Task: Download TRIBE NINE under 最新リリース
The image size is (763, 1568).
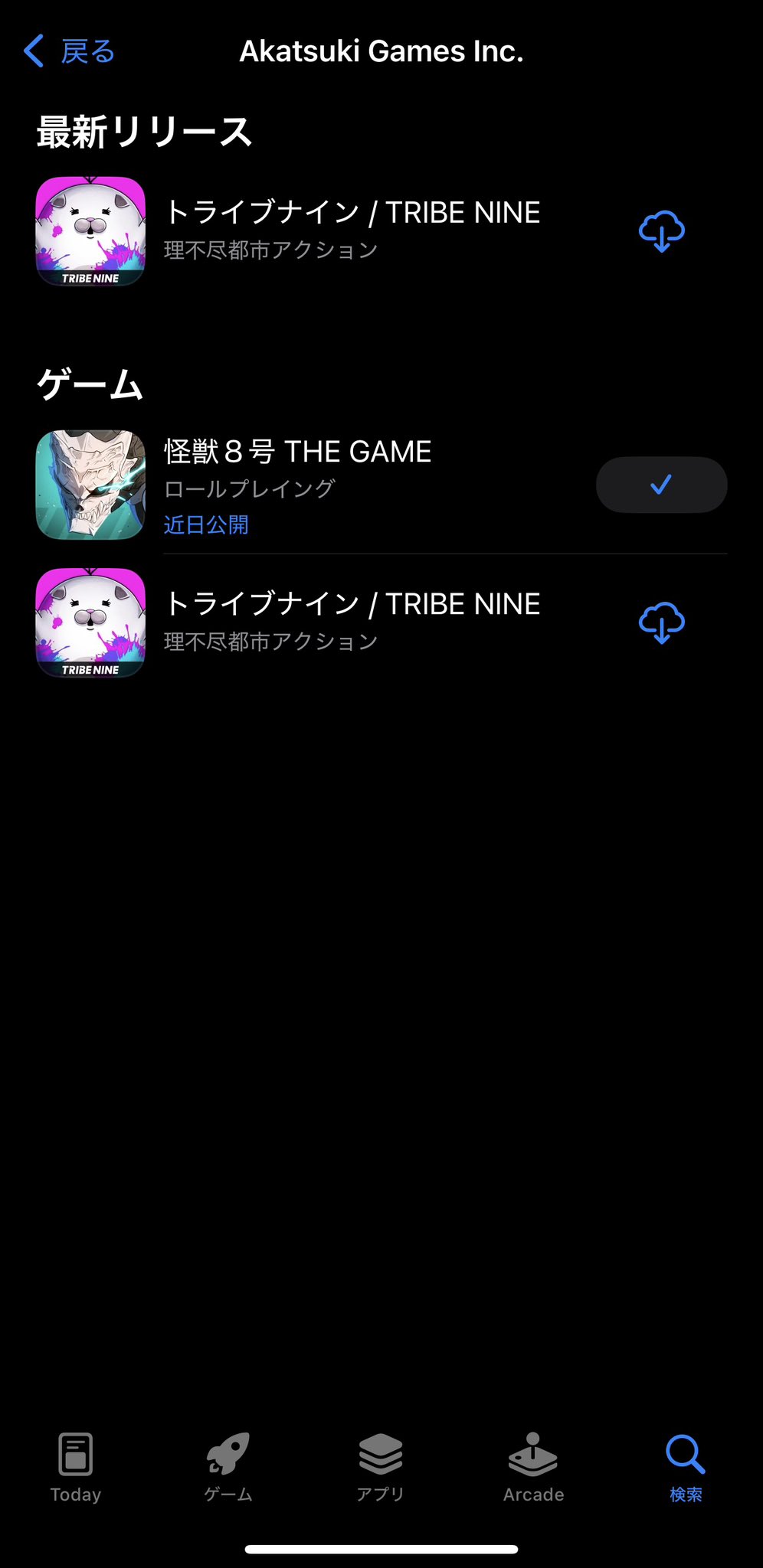Action: [662, 231]
